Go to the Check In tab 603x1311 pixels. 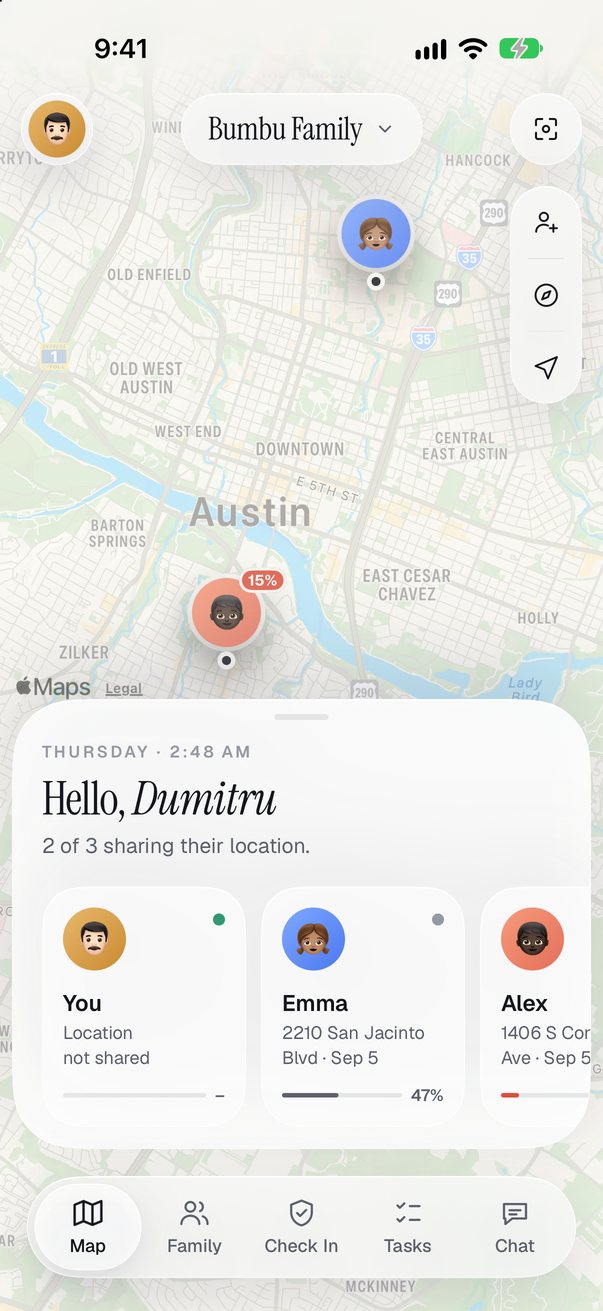point(301,1227)
